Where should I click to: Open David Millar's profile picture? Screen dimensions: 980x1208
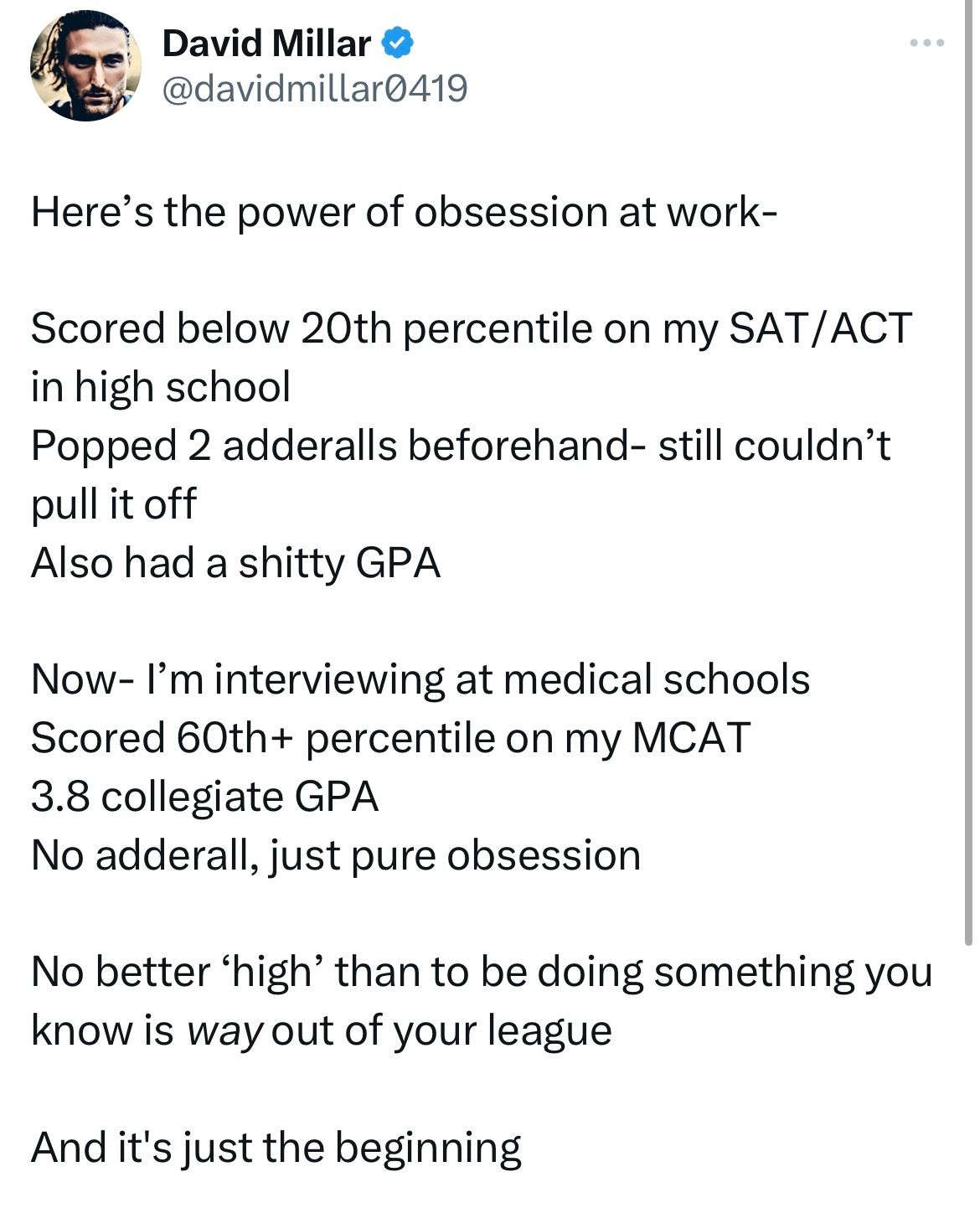pyautogui.click(x=85, y=67)
